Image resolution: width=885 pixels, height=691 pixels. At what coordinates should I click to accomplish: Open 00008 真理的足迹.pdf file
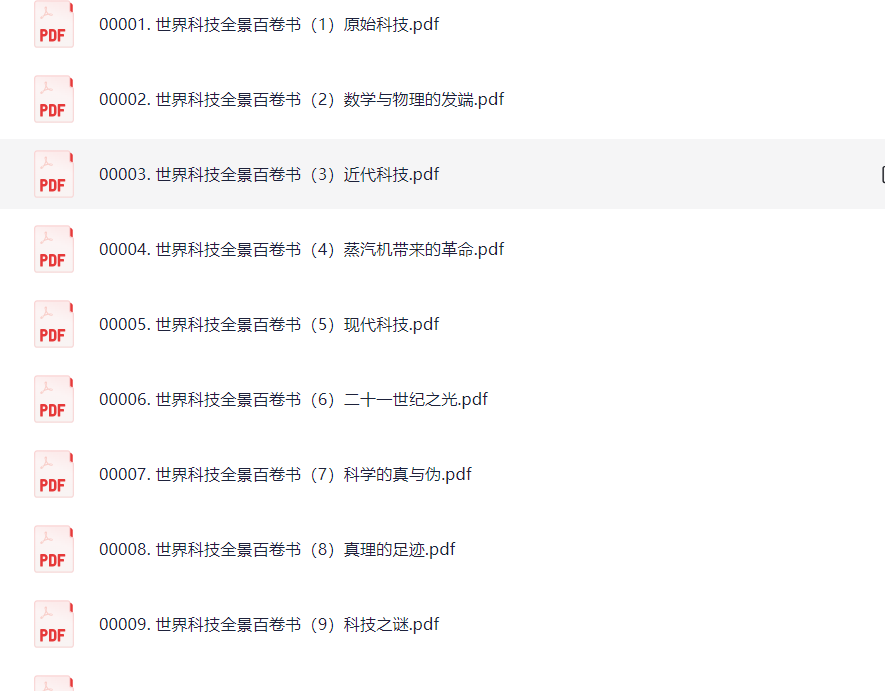click(276, 549)
